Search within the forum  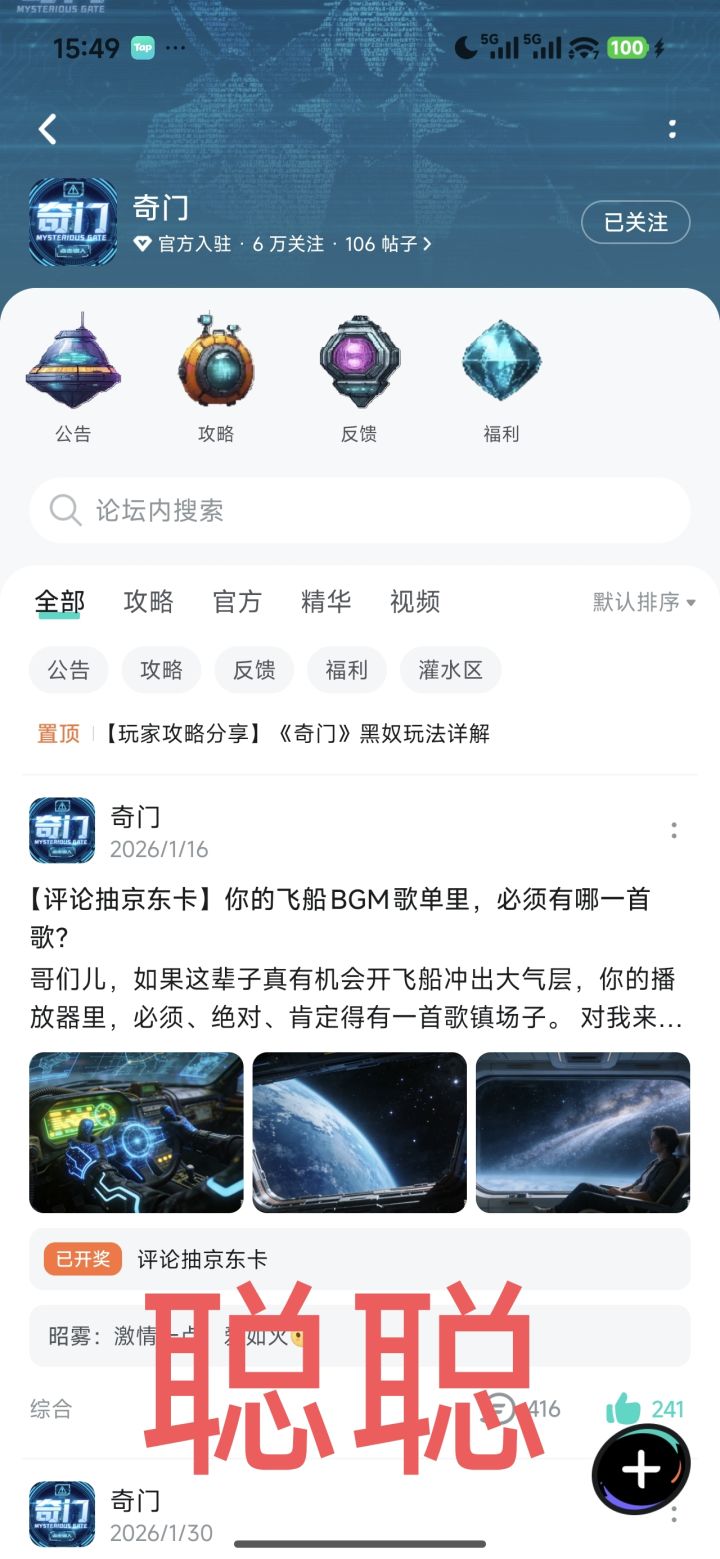pos(360,510)
